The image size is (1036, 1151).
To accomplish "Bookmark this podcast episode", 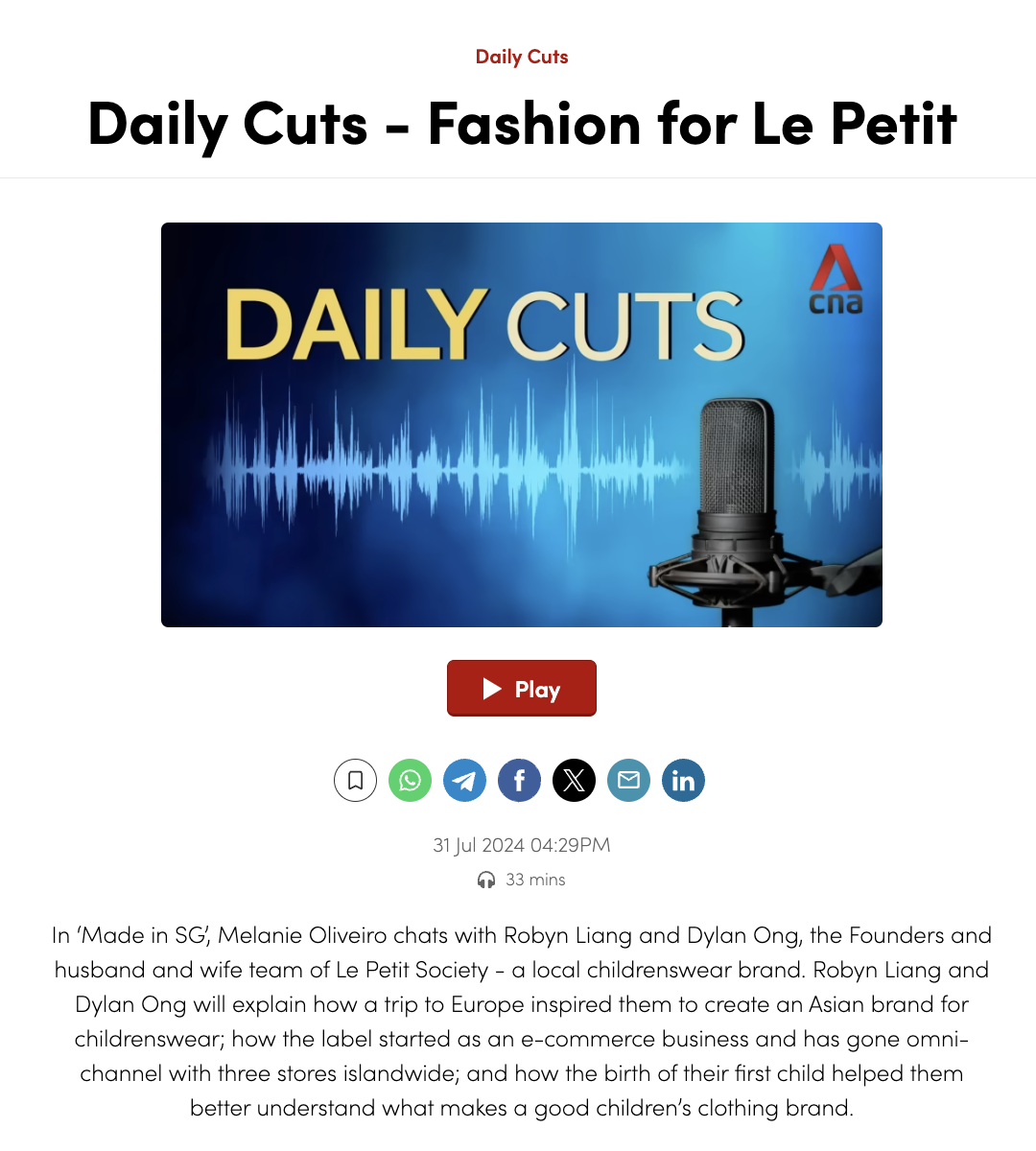I will 355,781.
